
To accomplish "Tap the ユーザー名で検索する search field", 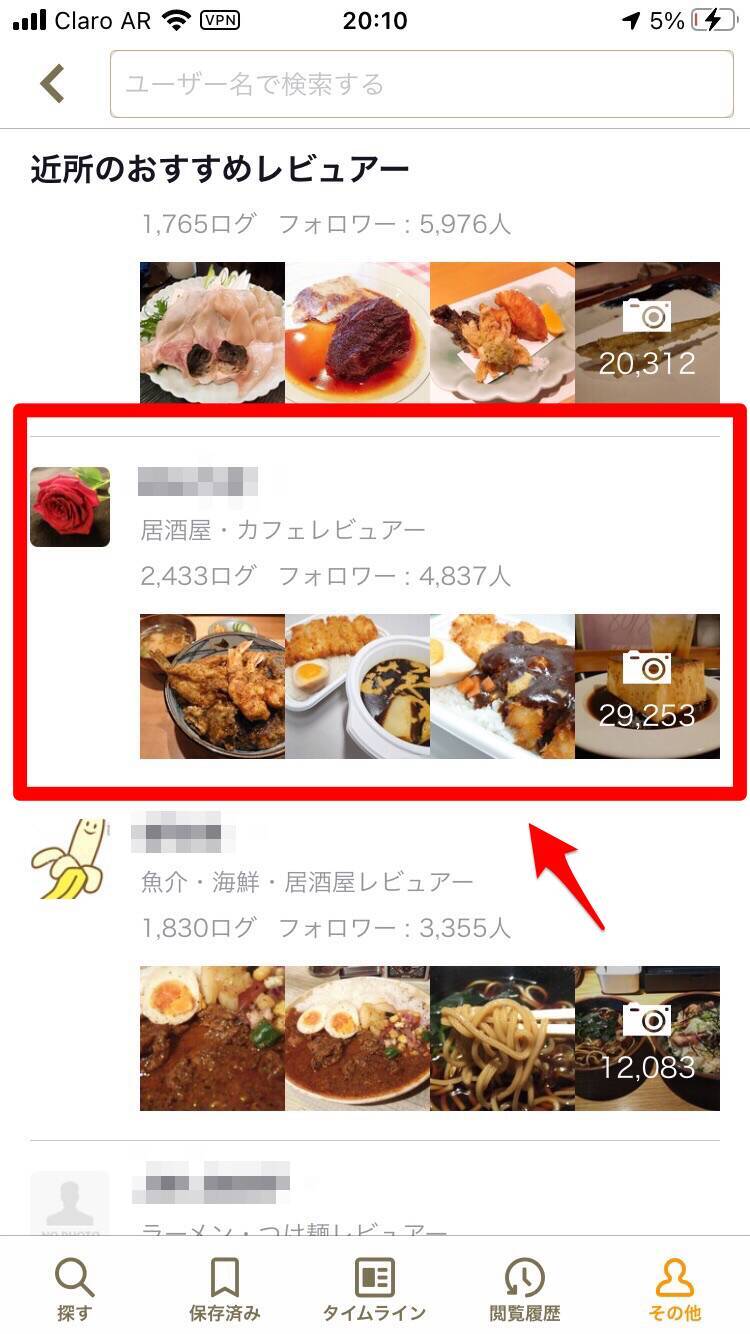I will (421, 84).
